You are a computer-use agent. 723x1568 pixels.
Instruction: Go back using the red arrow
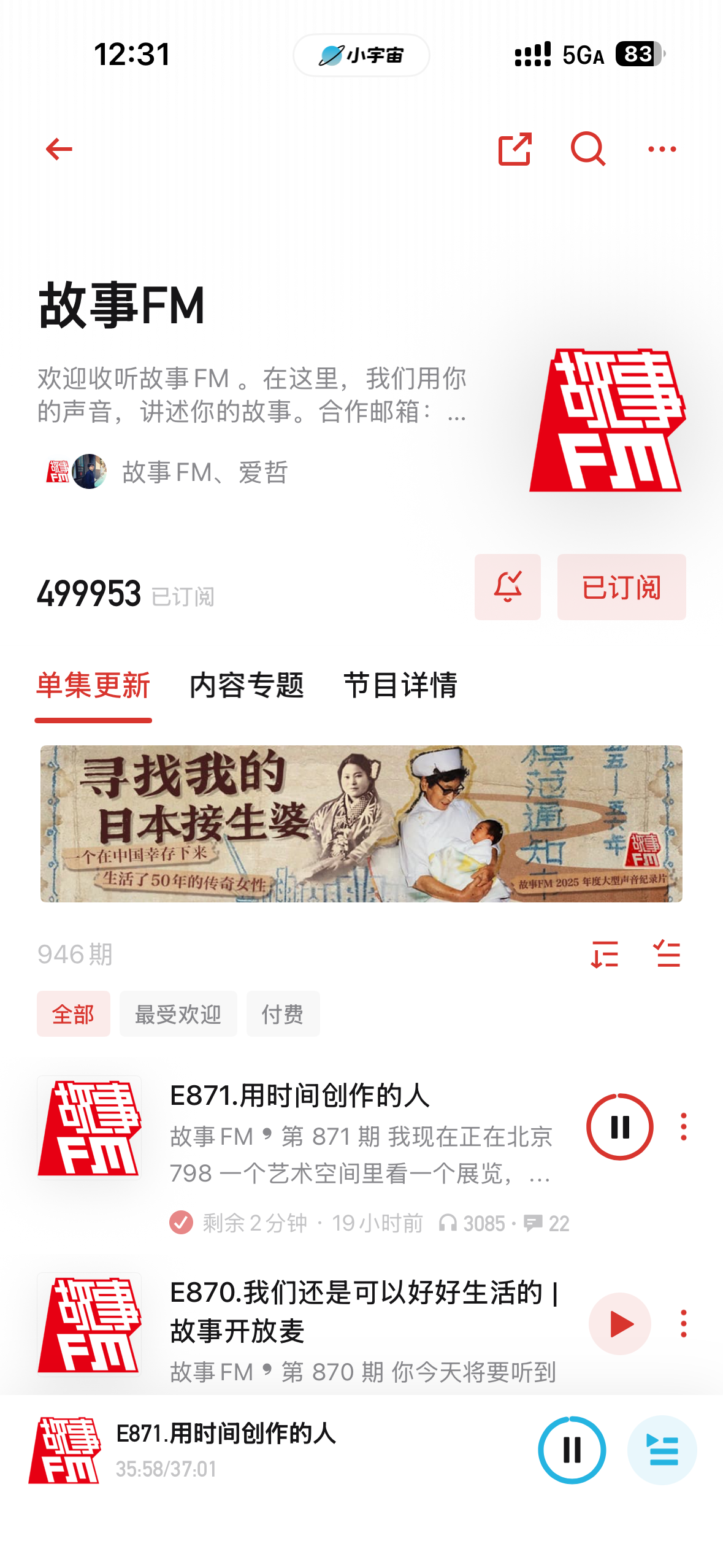[x=59, y=149]
